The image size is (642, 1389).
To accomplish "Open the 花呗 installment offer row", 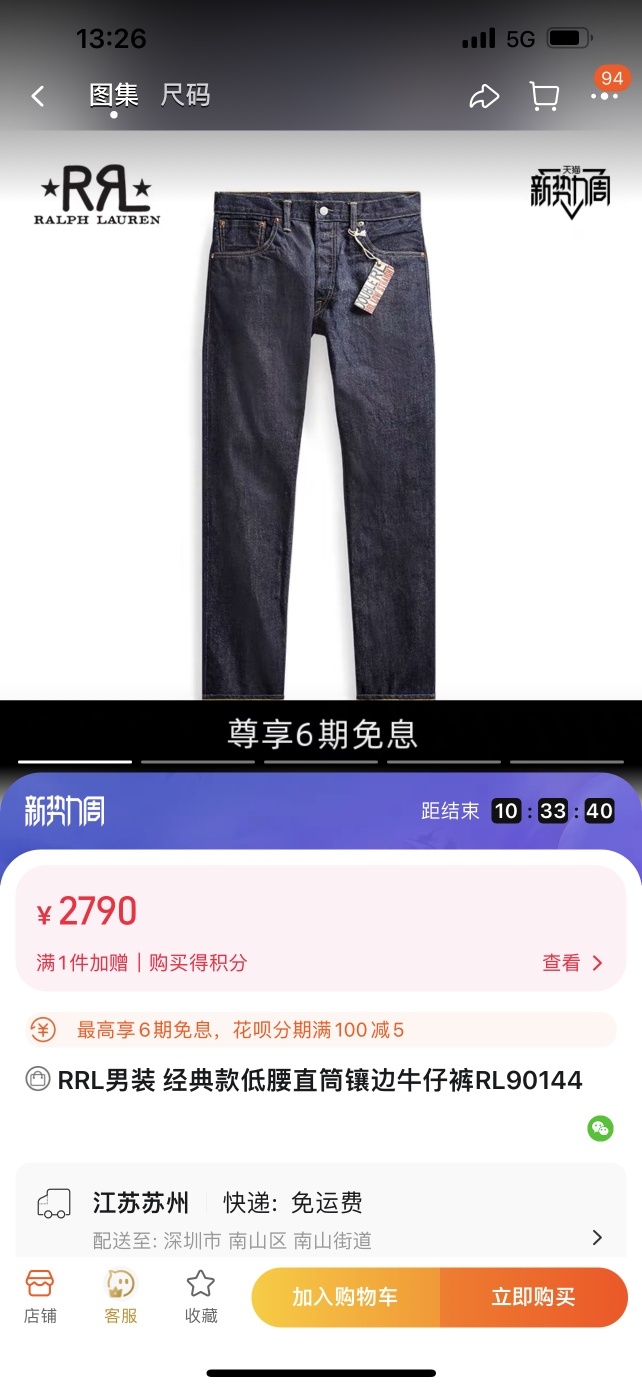I will click(x=320, y=1029).
